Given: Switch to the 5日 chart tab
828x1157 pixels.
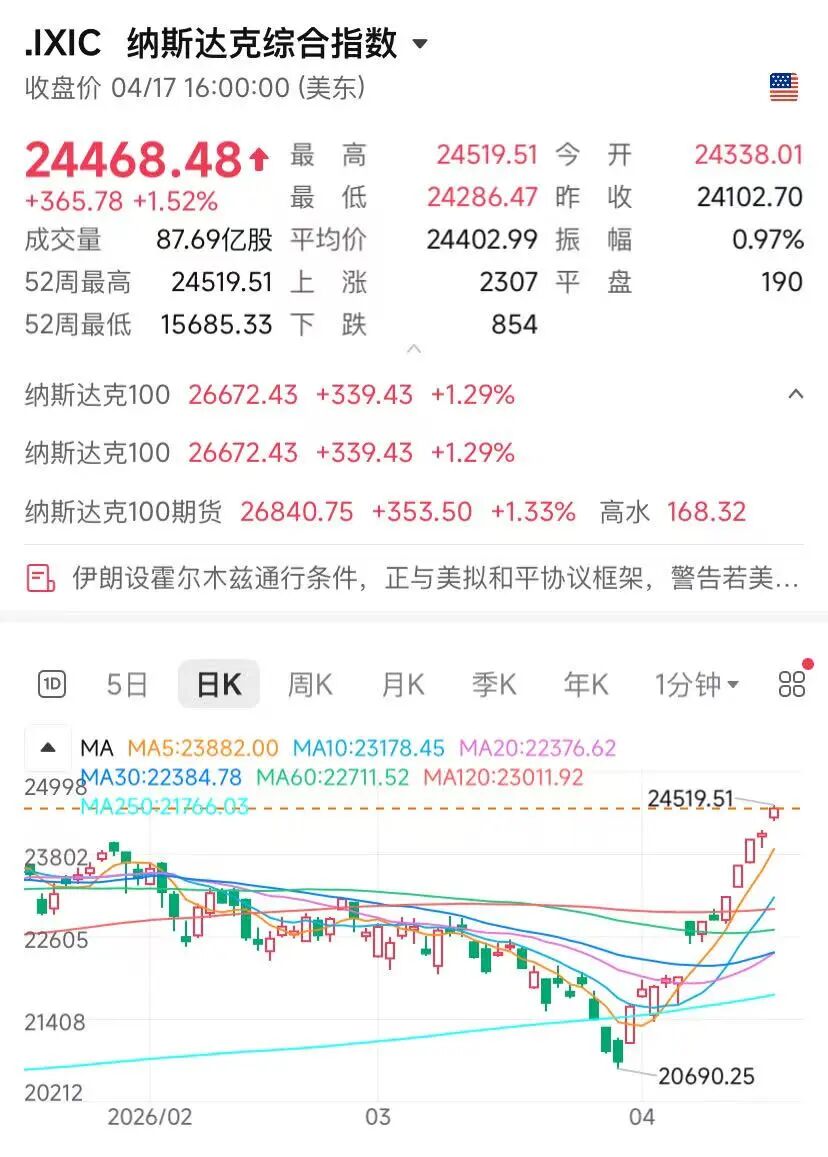Looking at the screenshot, I should 127,685.
